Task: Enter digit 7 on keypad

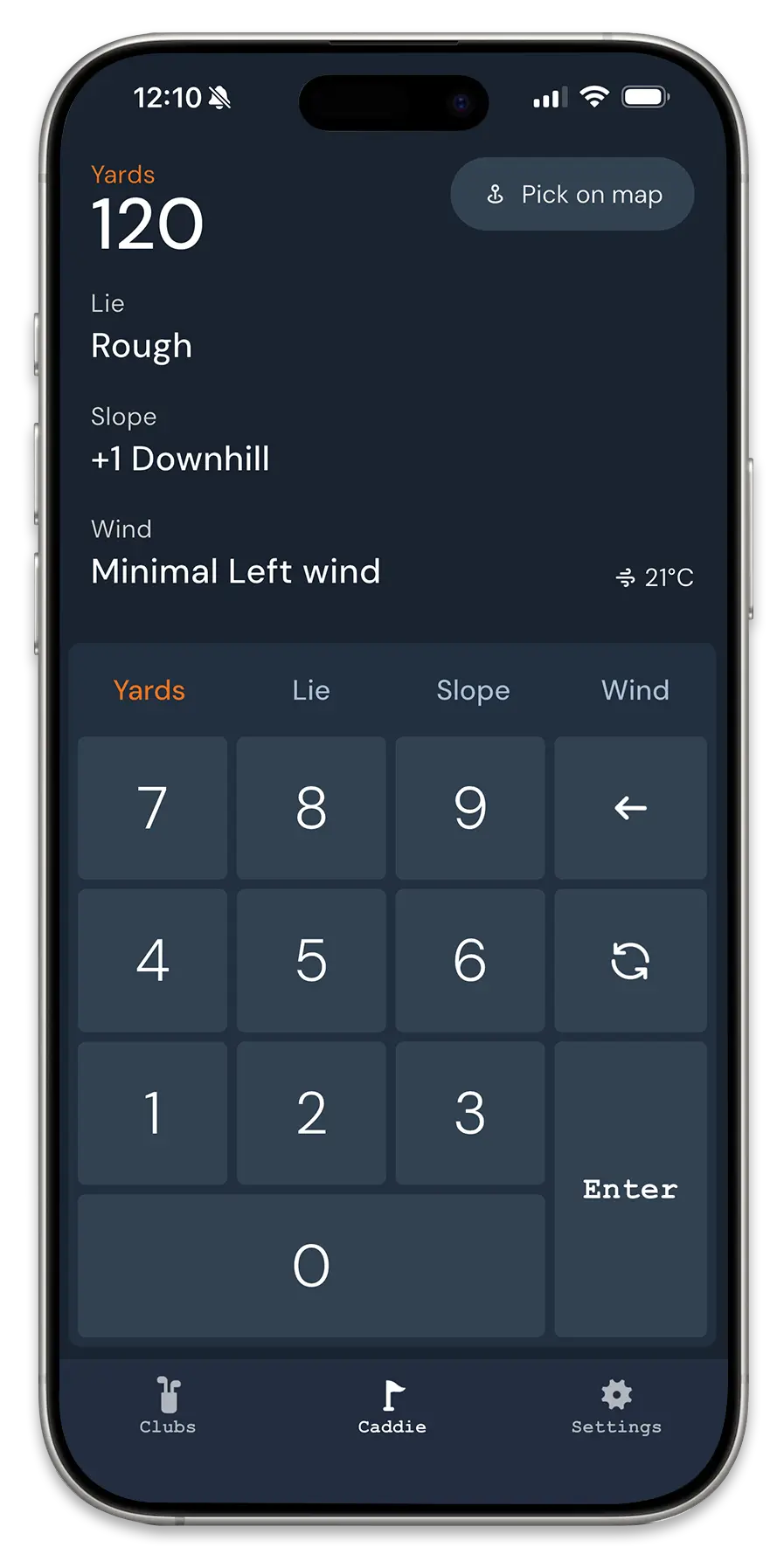Action: 153,808
